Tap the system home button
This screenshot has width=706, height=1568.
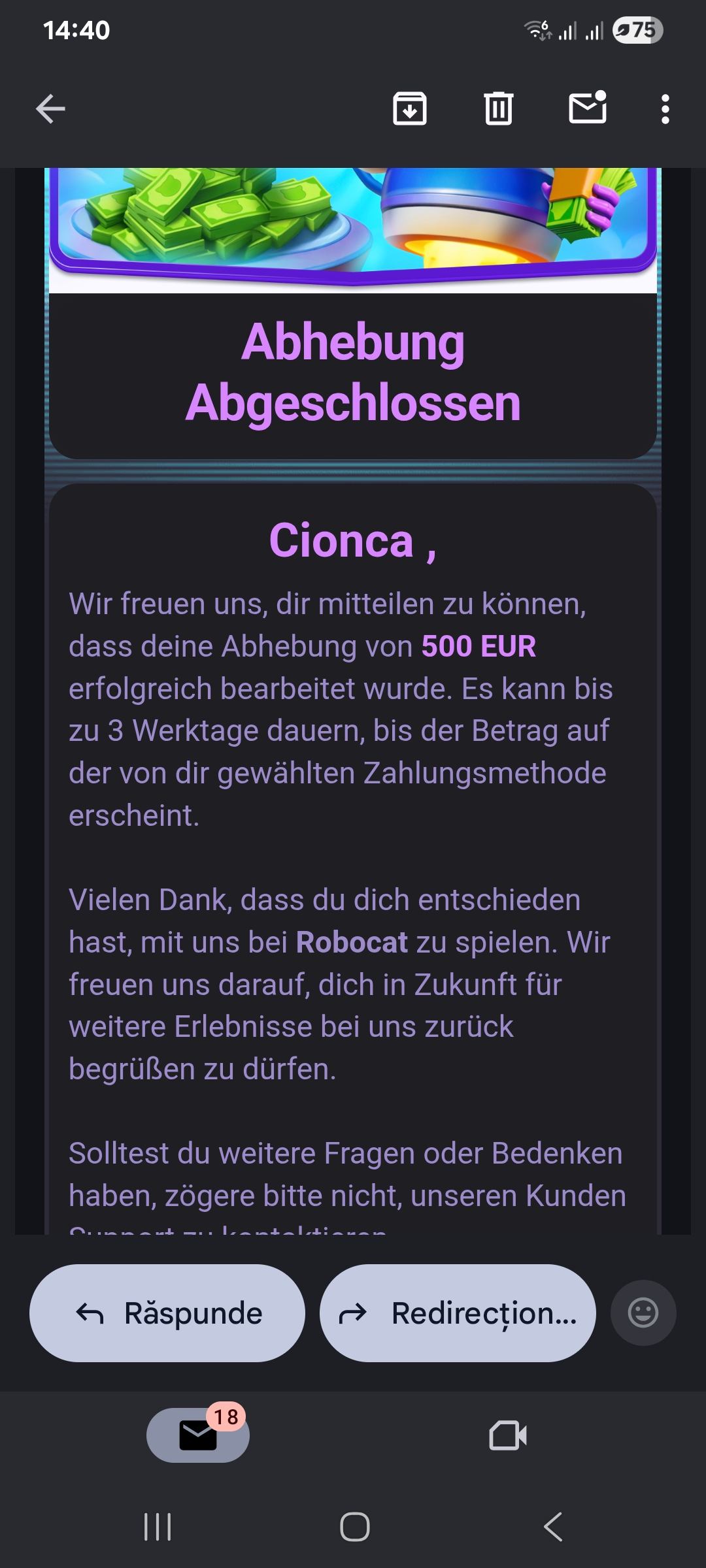(354, 1527)
